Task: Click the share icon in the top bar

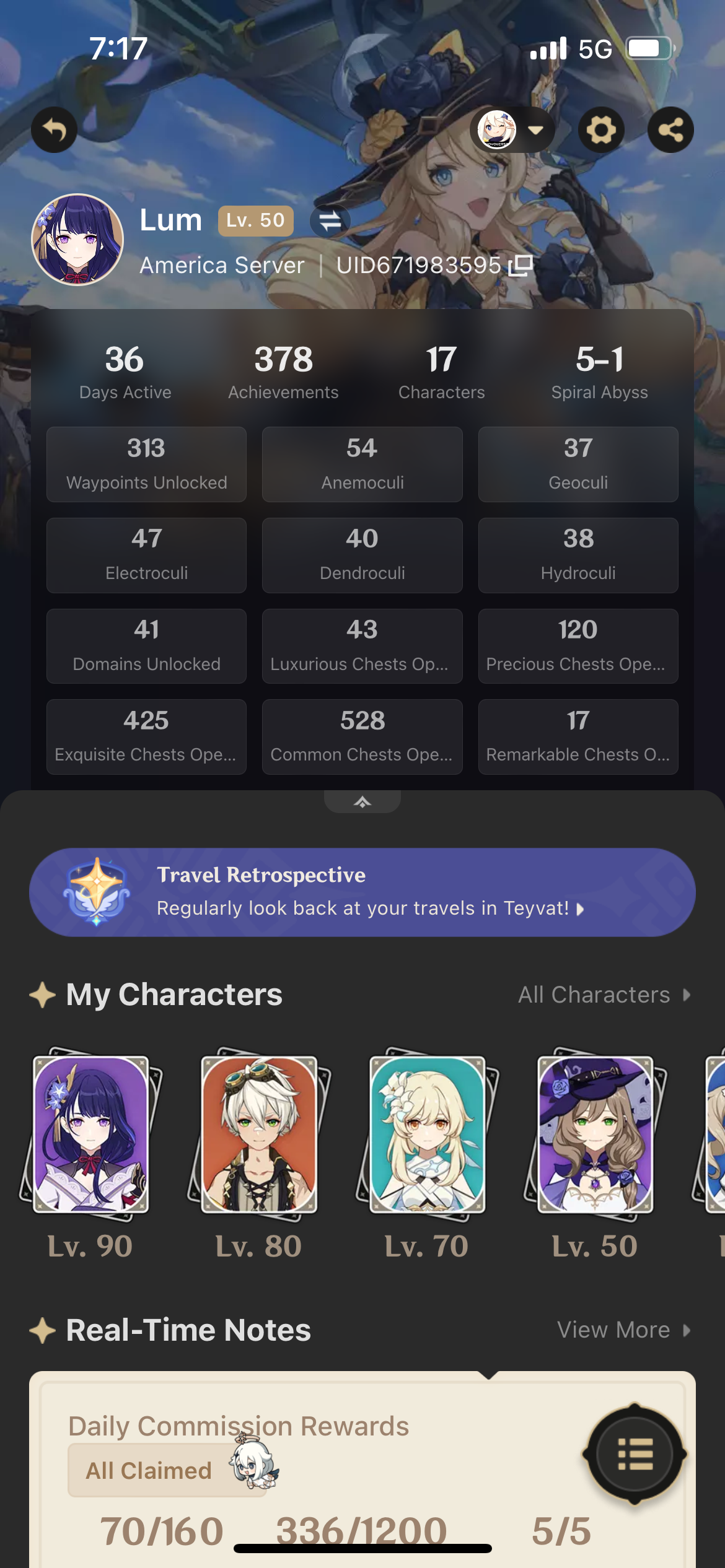Action: pyautogui.click(x=671, y=129)
